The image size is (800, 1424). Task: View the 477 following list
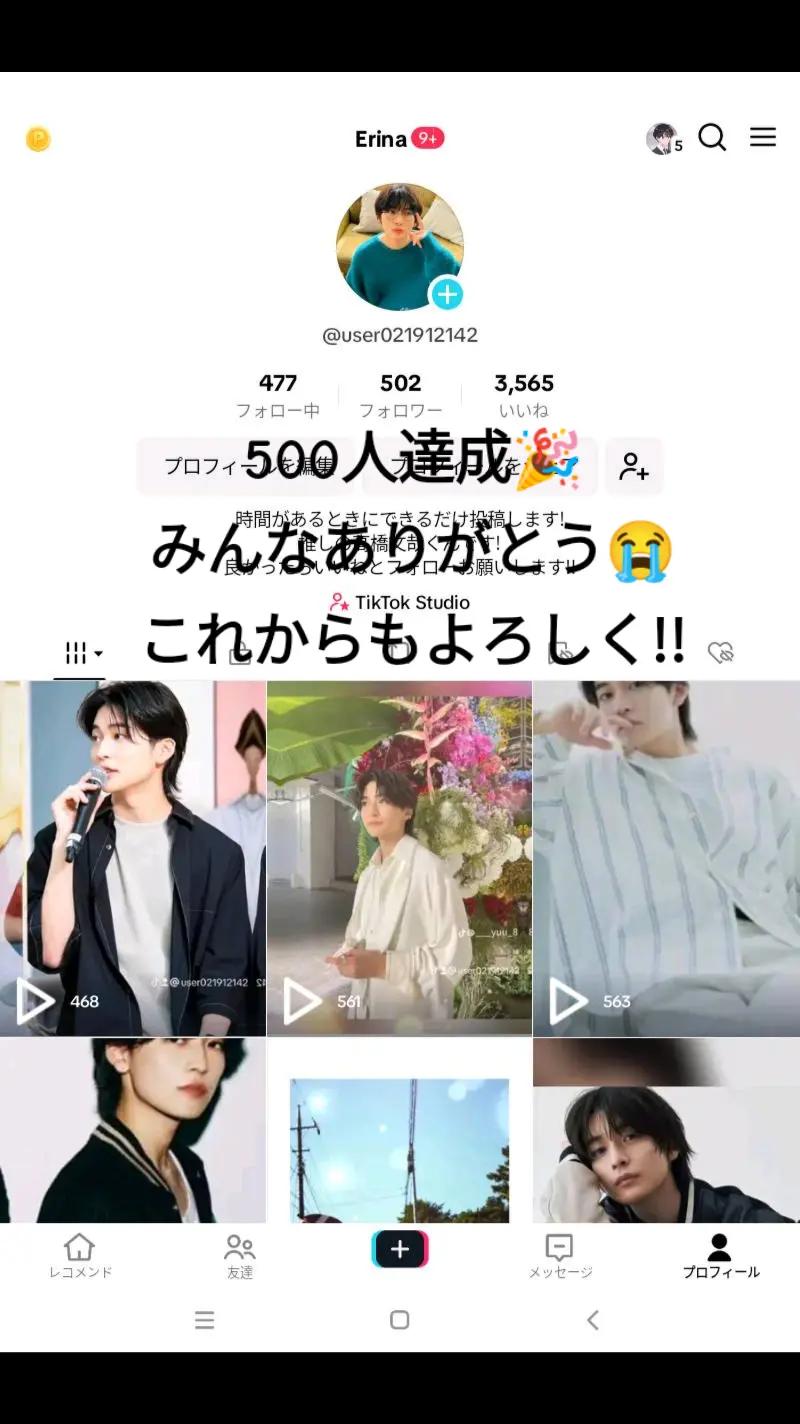pyautogui.click(x=277, y=395)
